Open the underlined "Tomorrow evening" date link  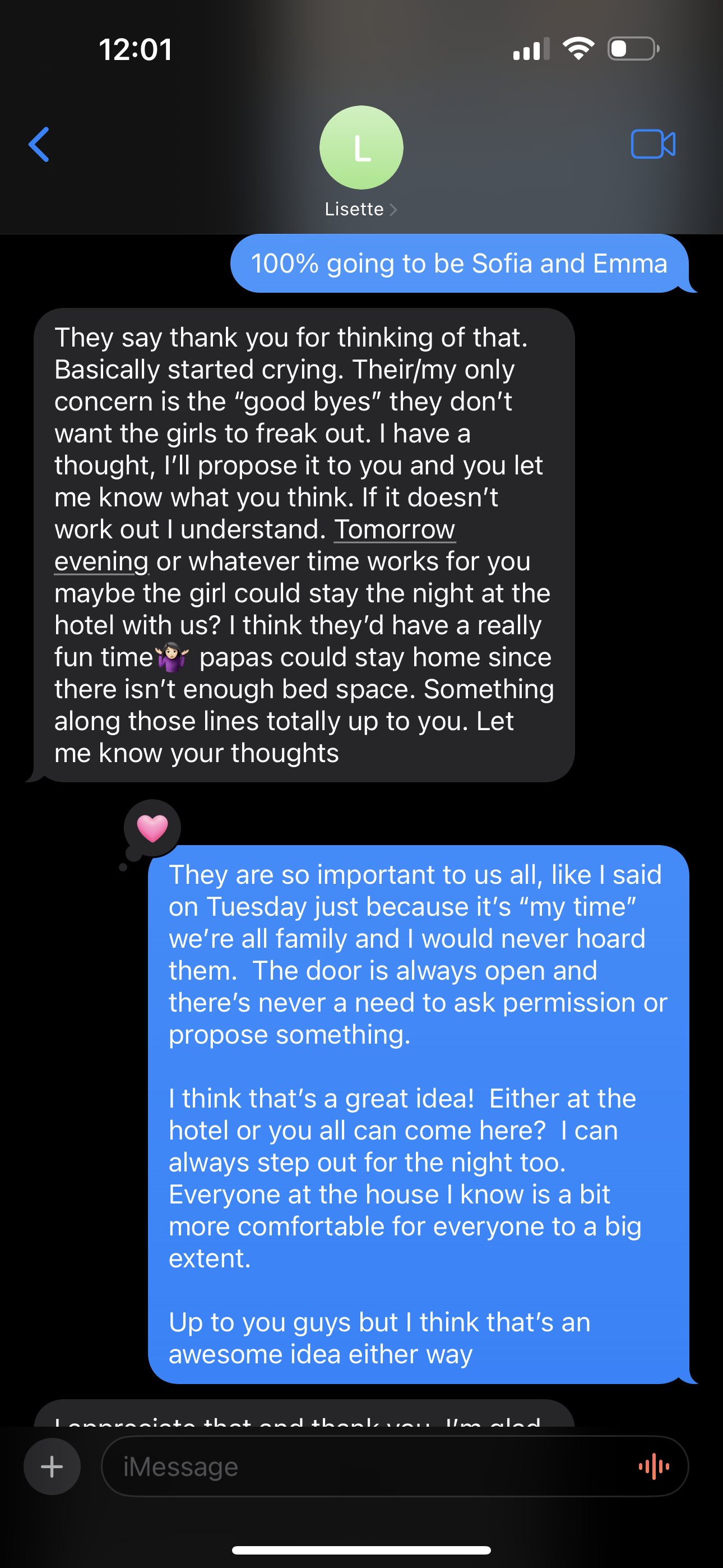point(395,529)
